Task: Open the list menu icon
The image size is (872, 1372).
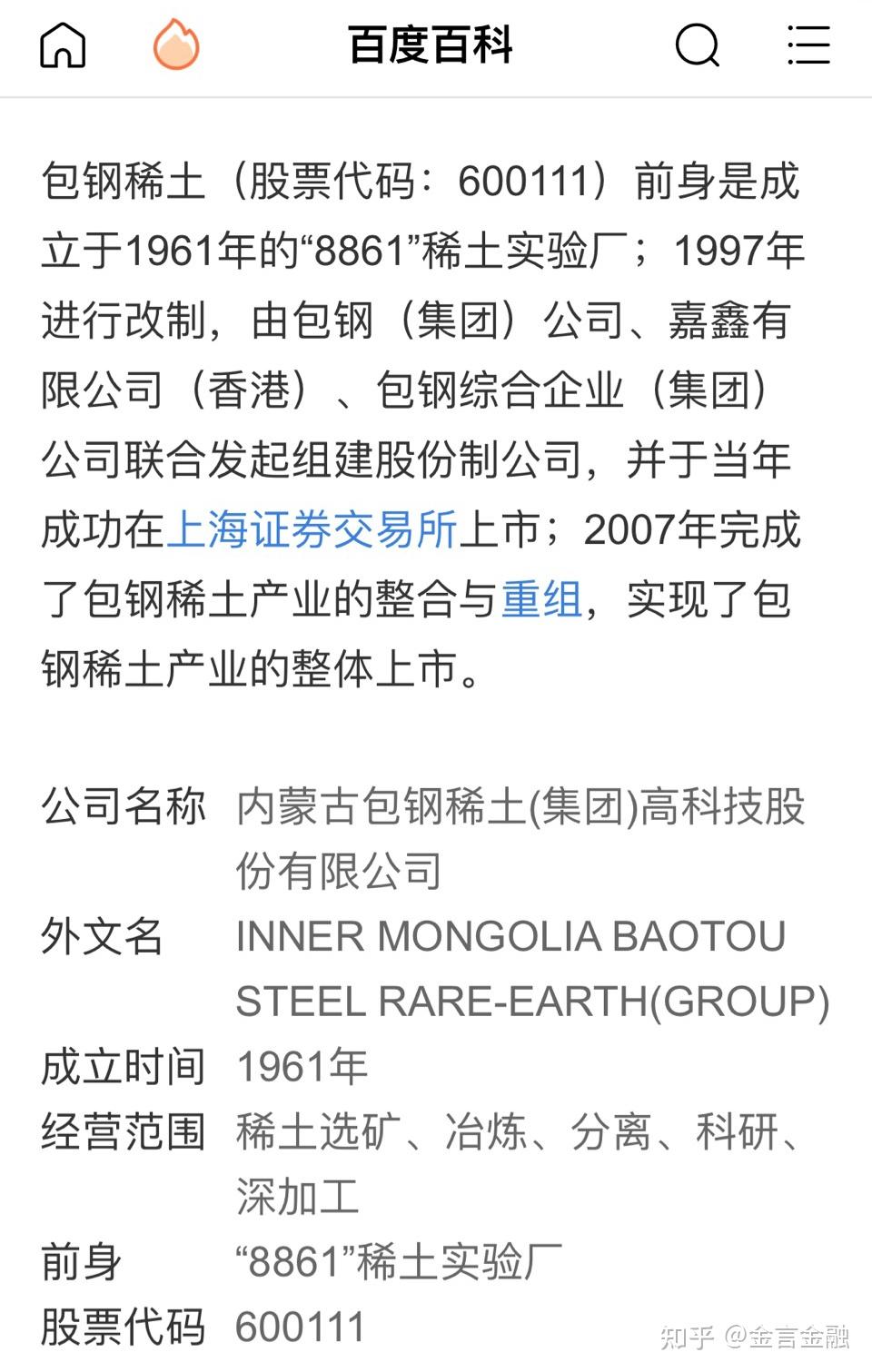Action: (808, 44)
